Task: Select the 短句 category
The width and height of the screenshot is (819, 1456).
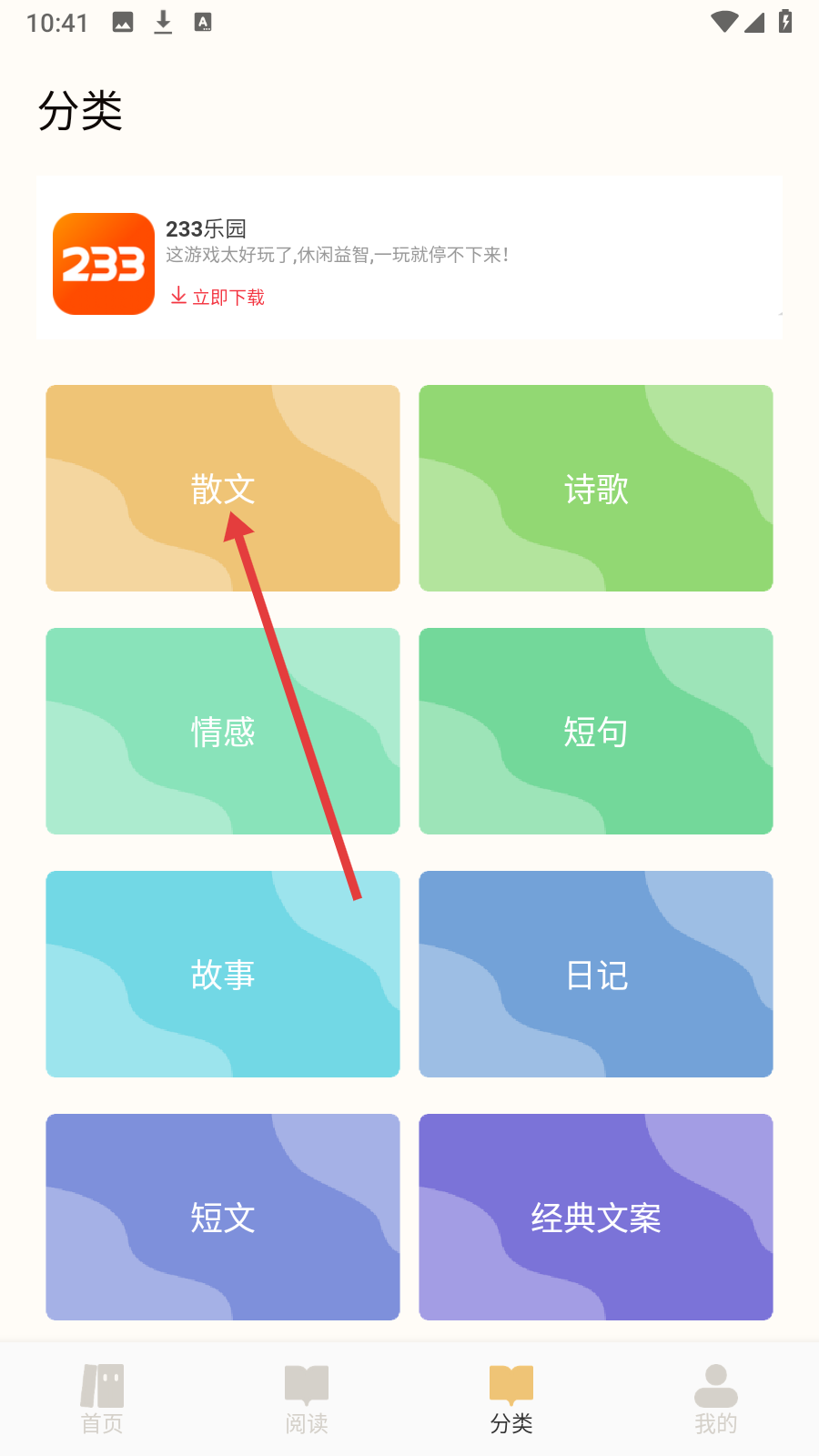Action: click(596, 731)
